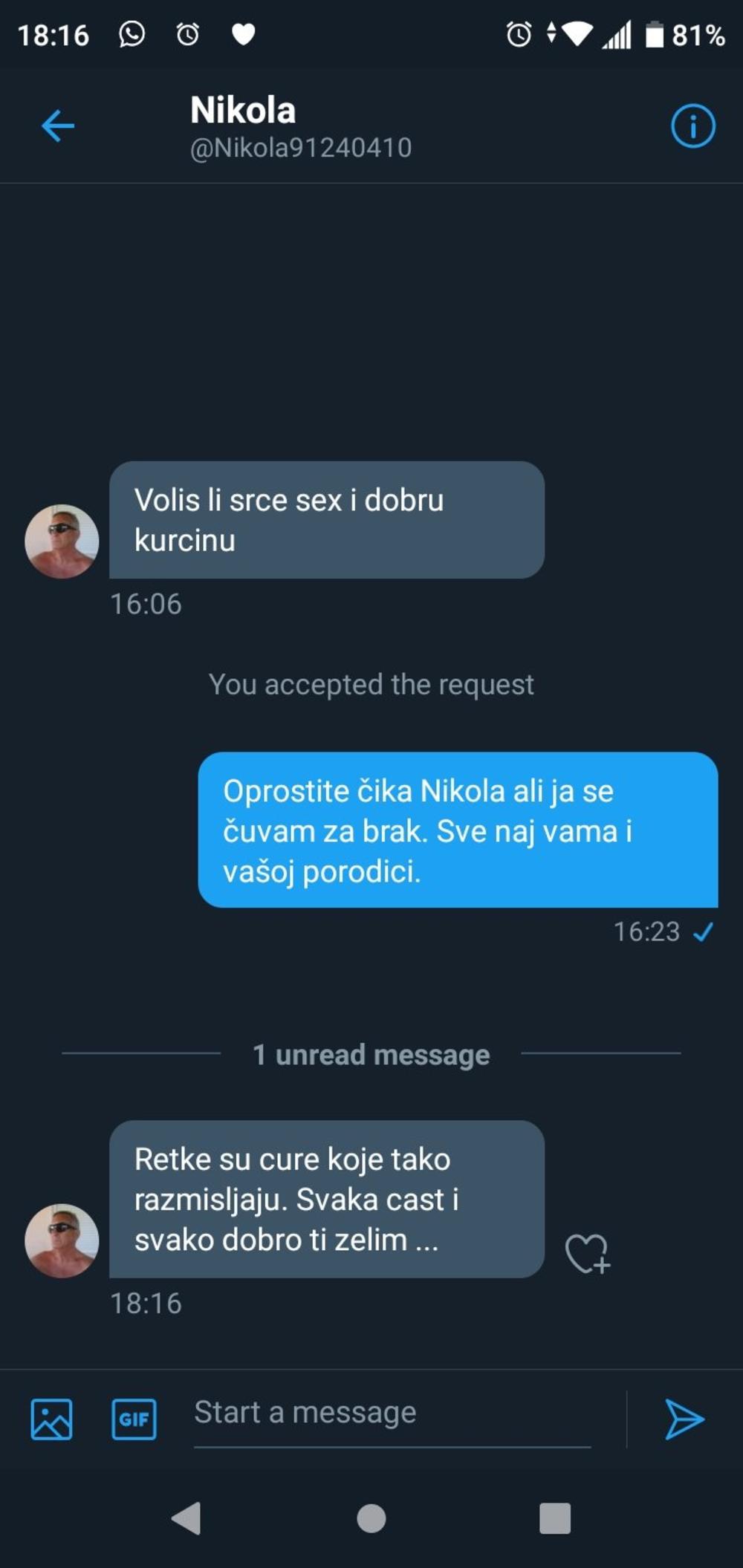
Task: Open conversation info
Action: (x=692, y=126)
